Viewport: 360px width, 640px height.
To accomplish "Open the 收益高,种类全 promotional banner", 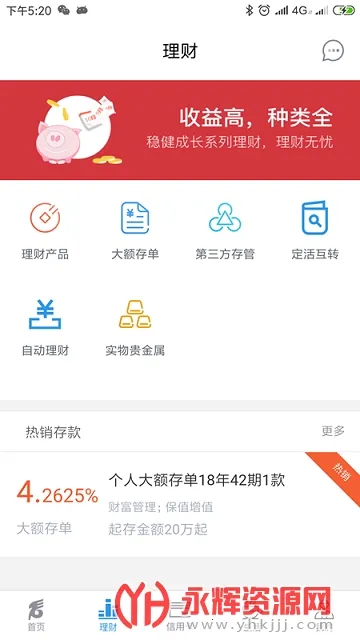I will point(180,130).
